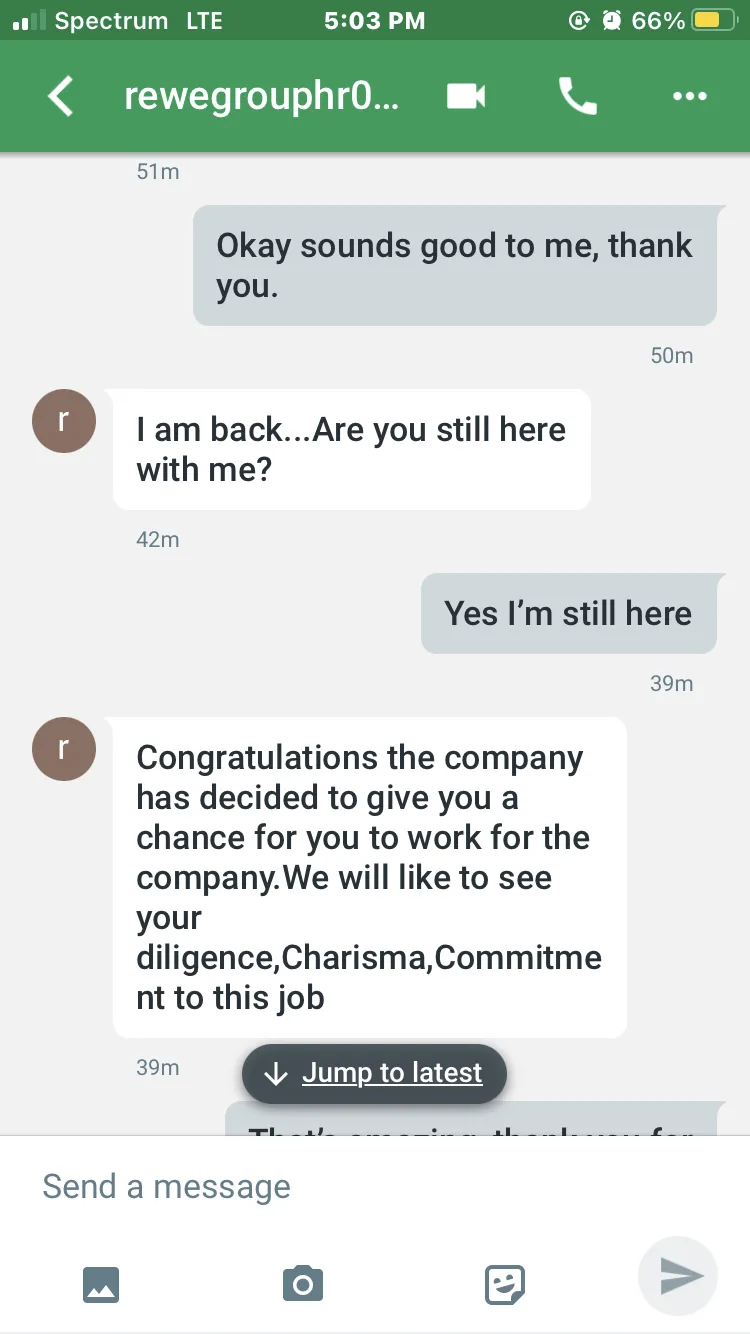Open the camera to take a photo
The width and height of the screenshot is (750, 1334).
[303, 1283]
